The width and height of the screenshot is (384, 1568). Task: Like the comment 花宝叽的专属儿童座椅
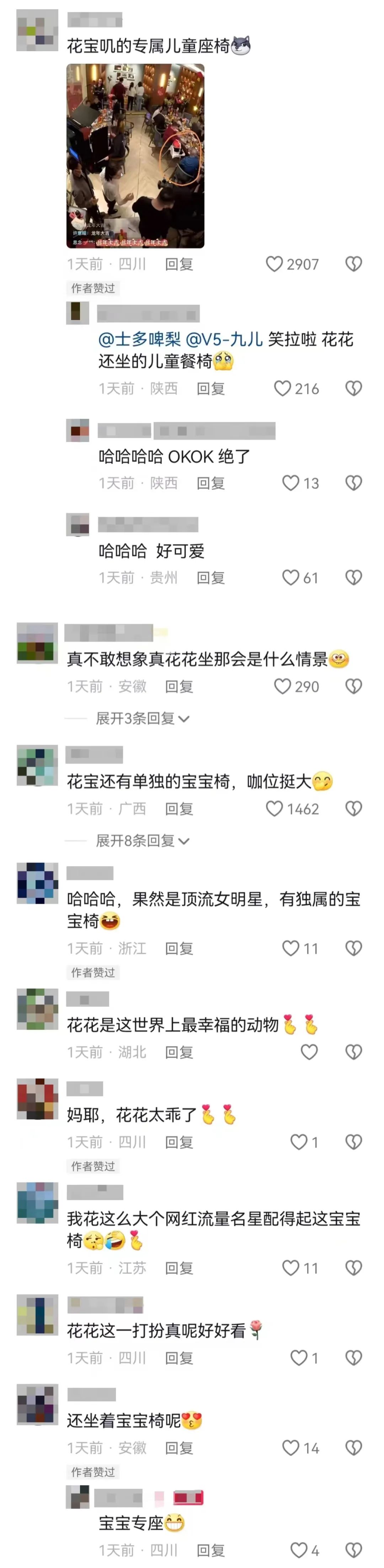pyautogui.click(x=274, y=263)
